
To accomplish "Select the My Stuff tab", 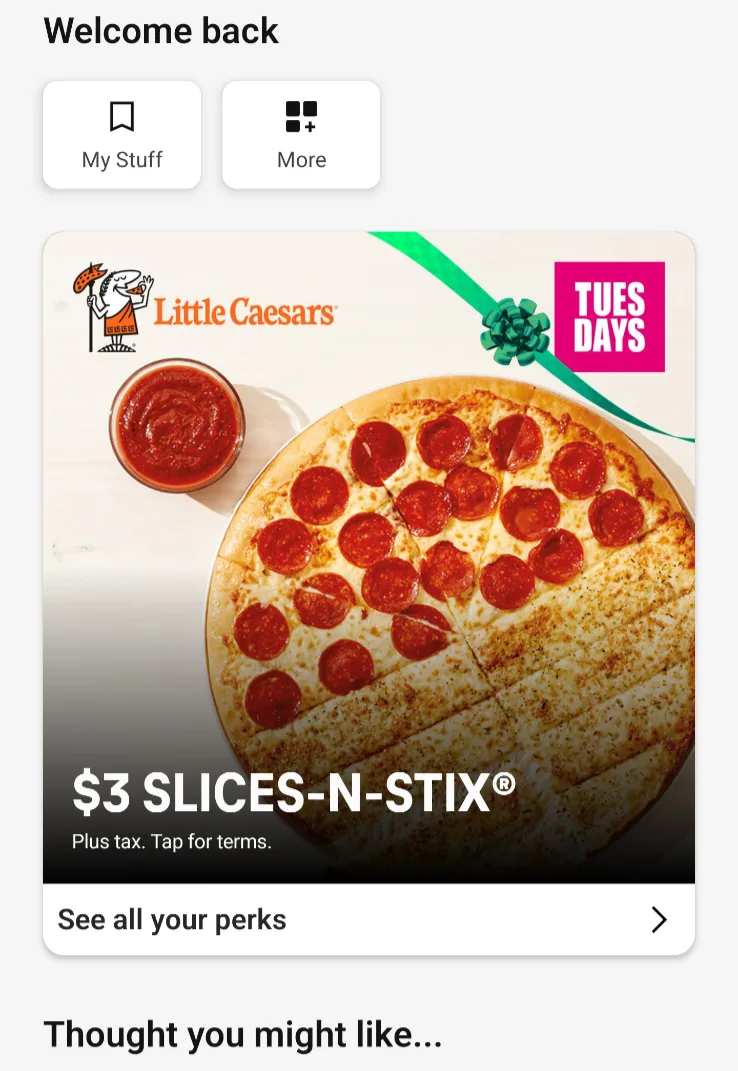I will click(122, 135).
